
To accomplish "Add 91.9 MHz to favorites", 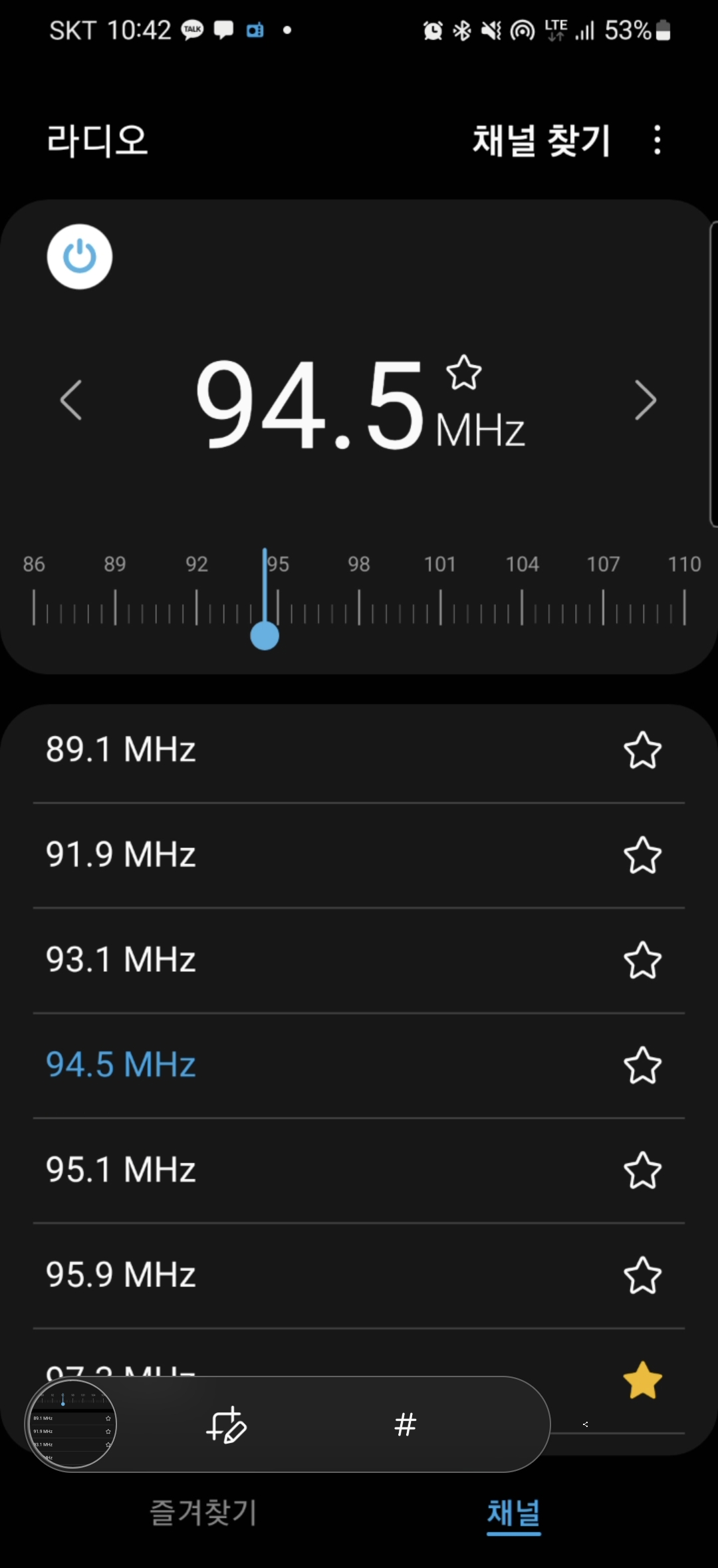I will [x=642, y=855].
